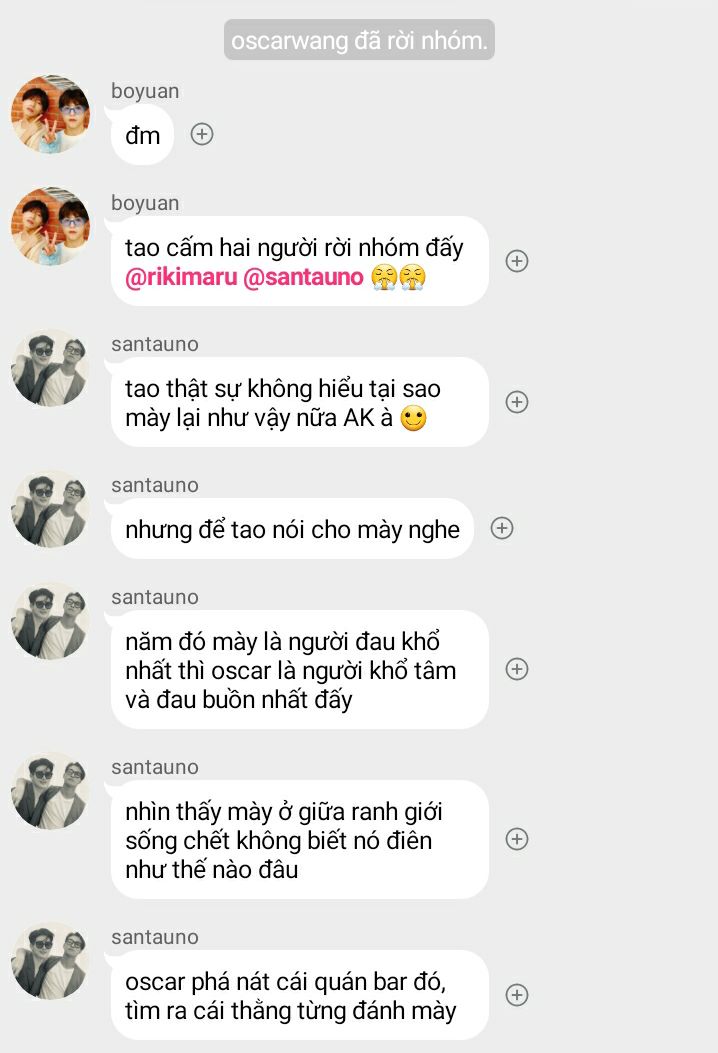Open the @rikimaru mention
This screenshot has width=718, height=1053.
click(180, 278)
